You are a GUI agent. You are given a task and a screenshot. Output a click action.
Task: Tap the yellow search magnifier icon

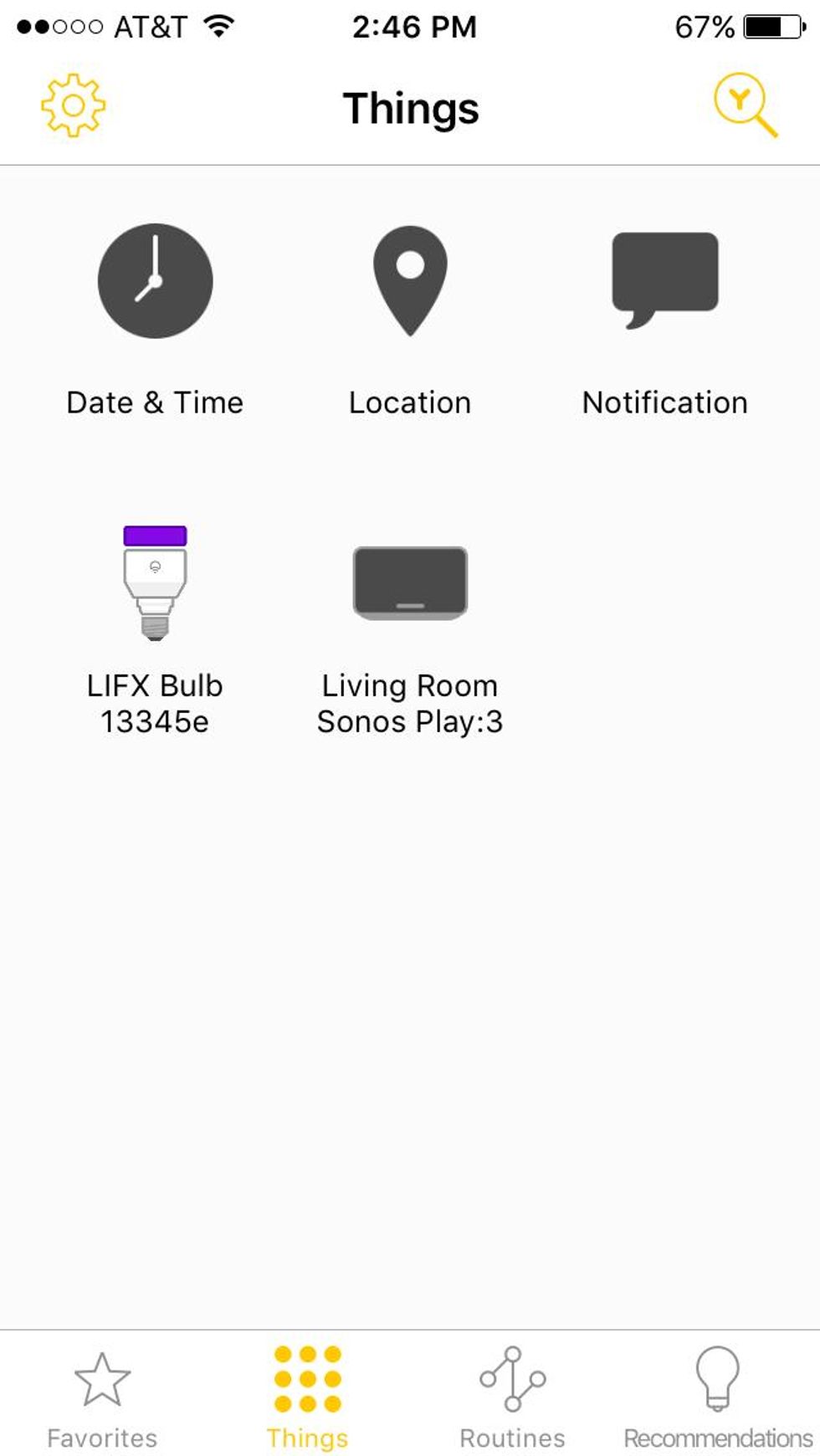pos(745,105)
